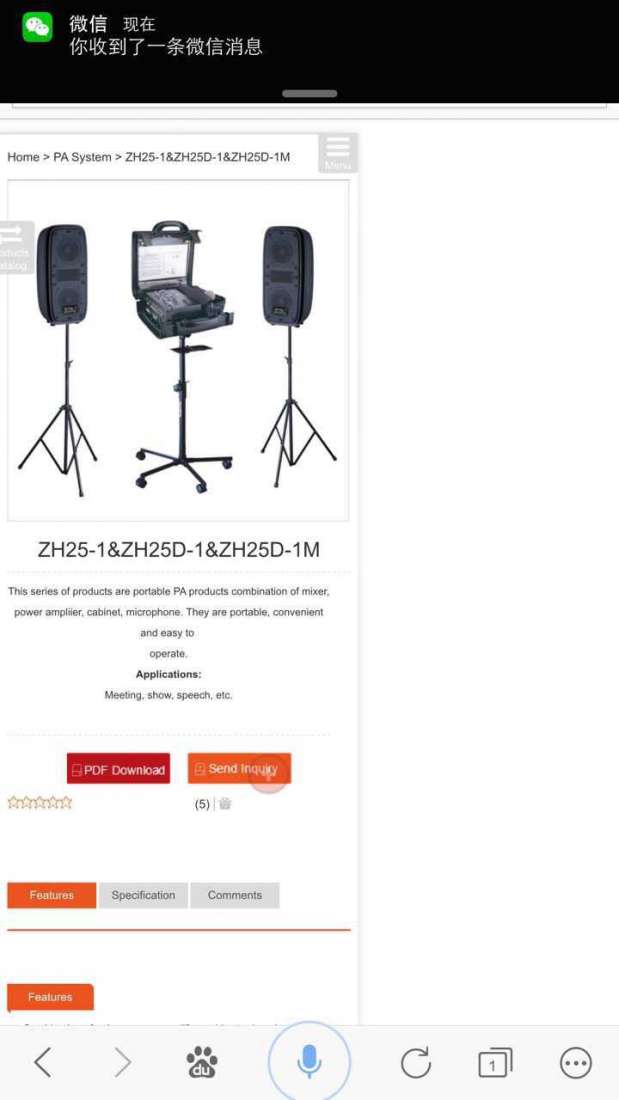Open the products catalog side tab
619x1100 pixels.
[x=15, y=247]
